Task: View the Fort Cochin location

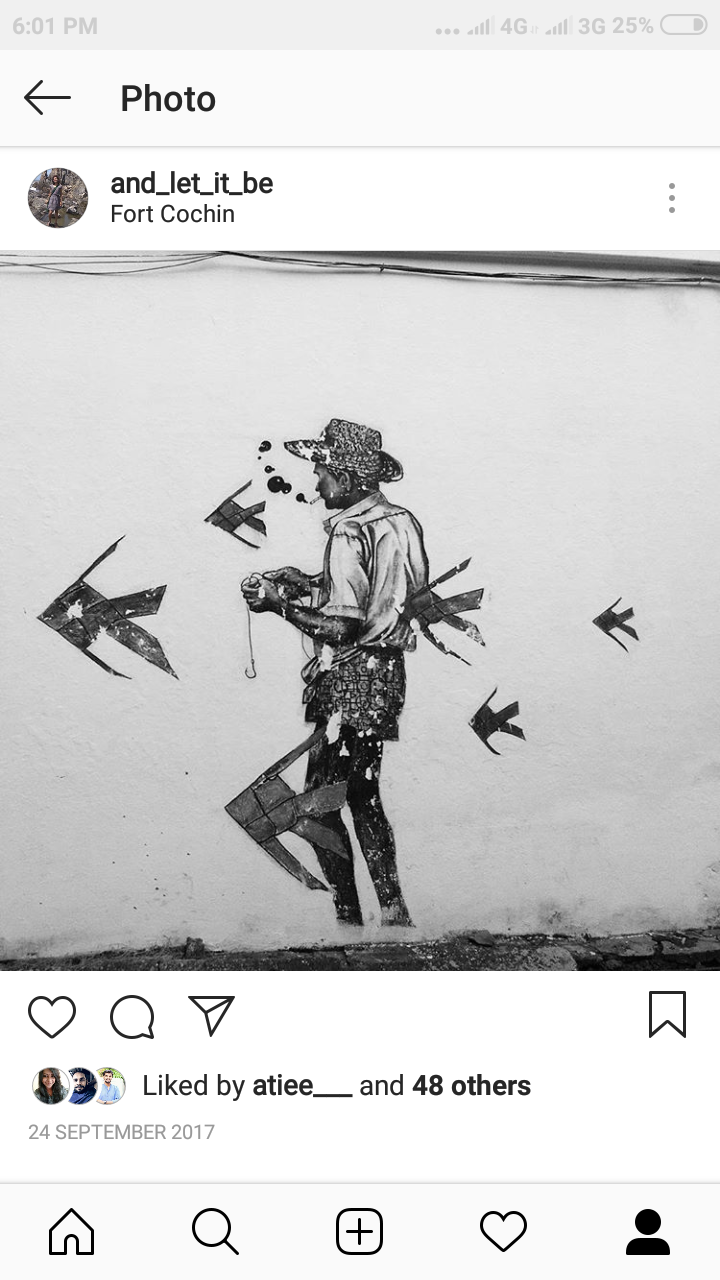Action: (173, 214)
